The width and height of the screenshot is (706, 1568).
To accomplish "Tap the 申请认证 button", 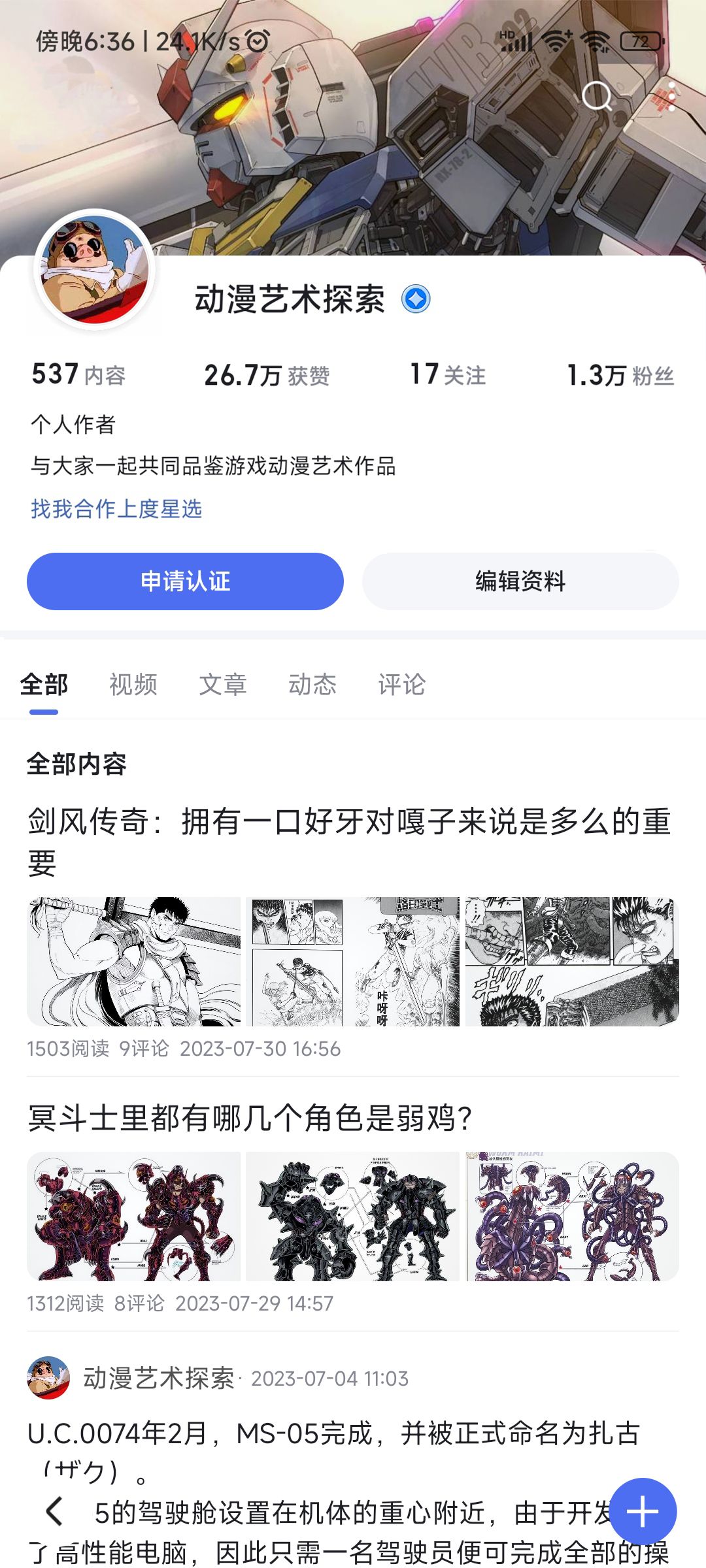I will [x=185, y=581].
